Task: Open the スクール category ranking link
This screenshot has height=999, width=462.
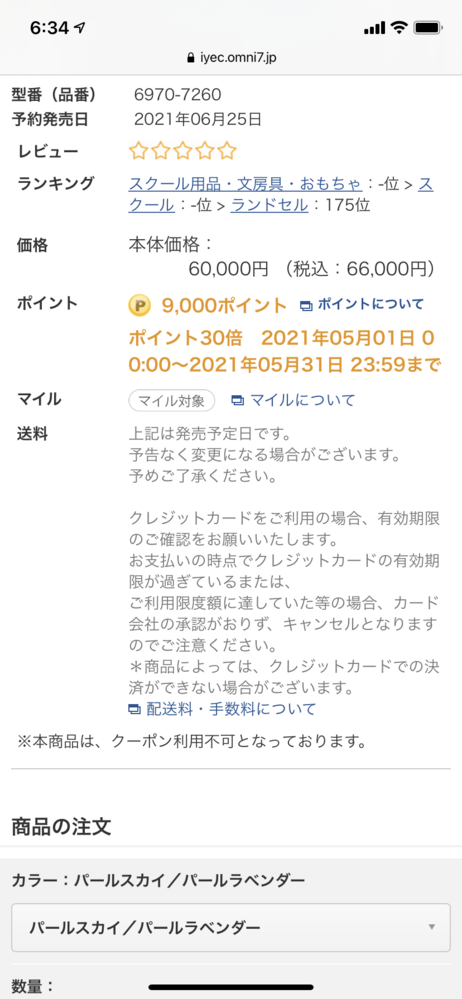Action: tap(151, 205)
